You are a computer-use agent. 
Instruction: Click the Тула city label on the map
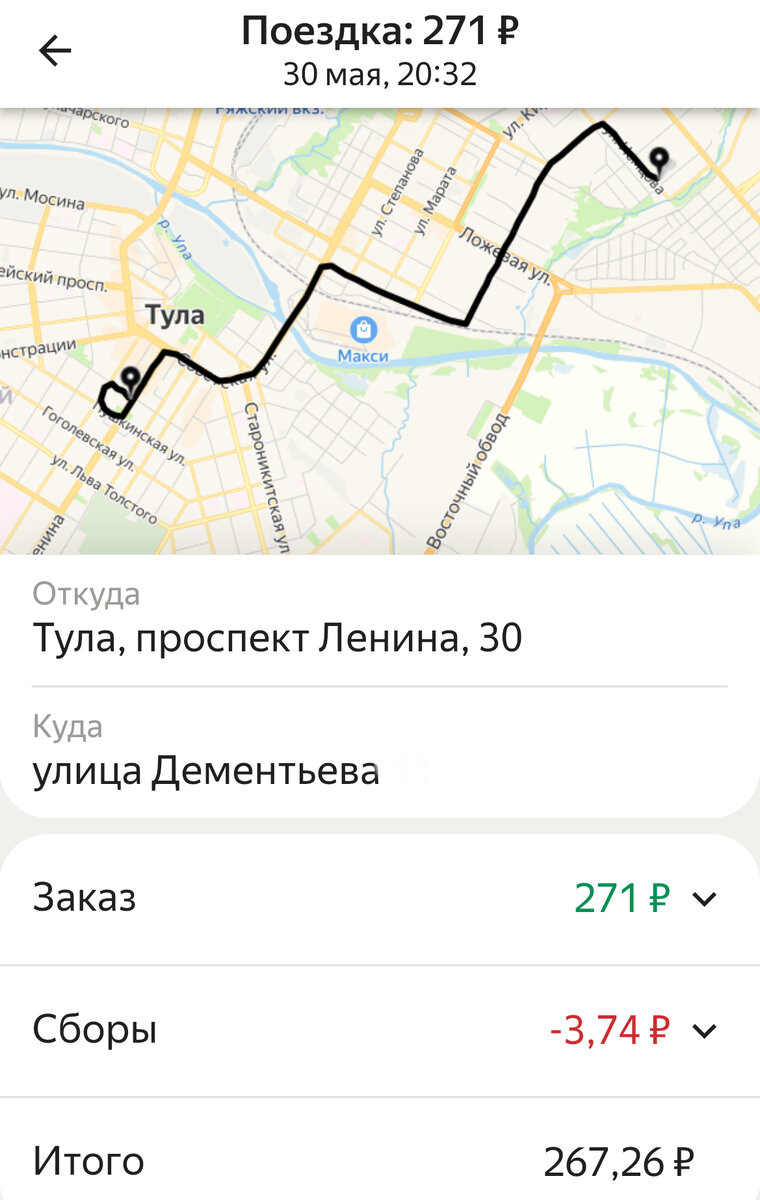pyautogui.click(x=176, y=313)
